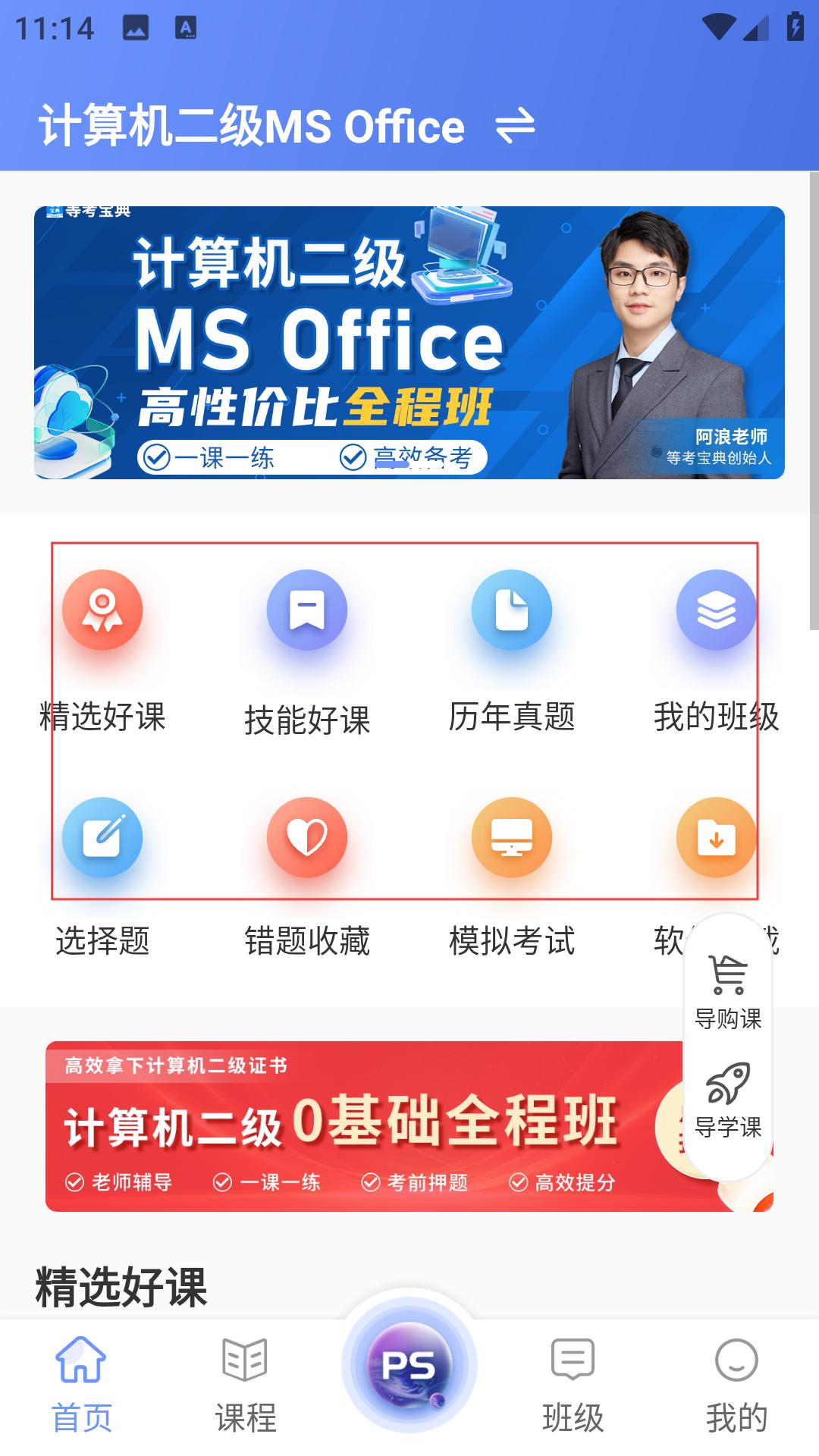The image size is (819, 1456).
Task: Open the red 0基础全程班 banner
Action: [x=364, y=1126]
